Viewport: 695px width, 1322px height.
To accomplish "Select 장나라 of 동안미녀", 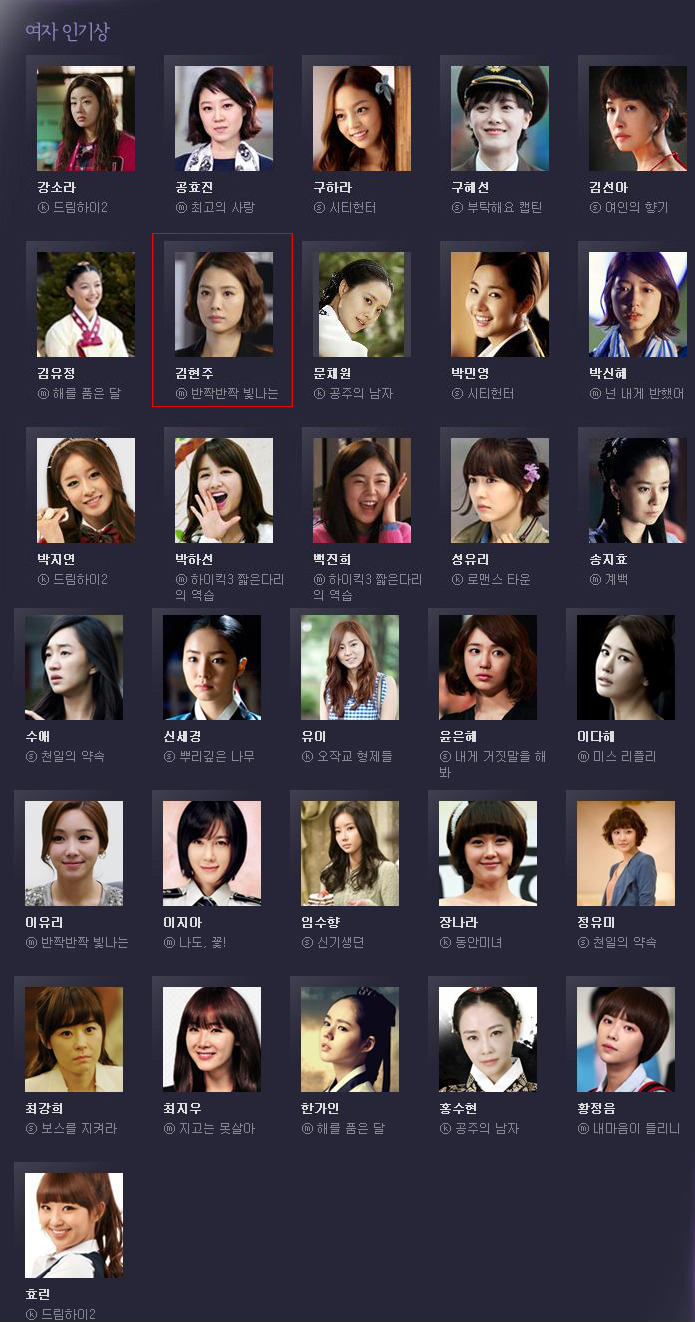I will (487, 853).
